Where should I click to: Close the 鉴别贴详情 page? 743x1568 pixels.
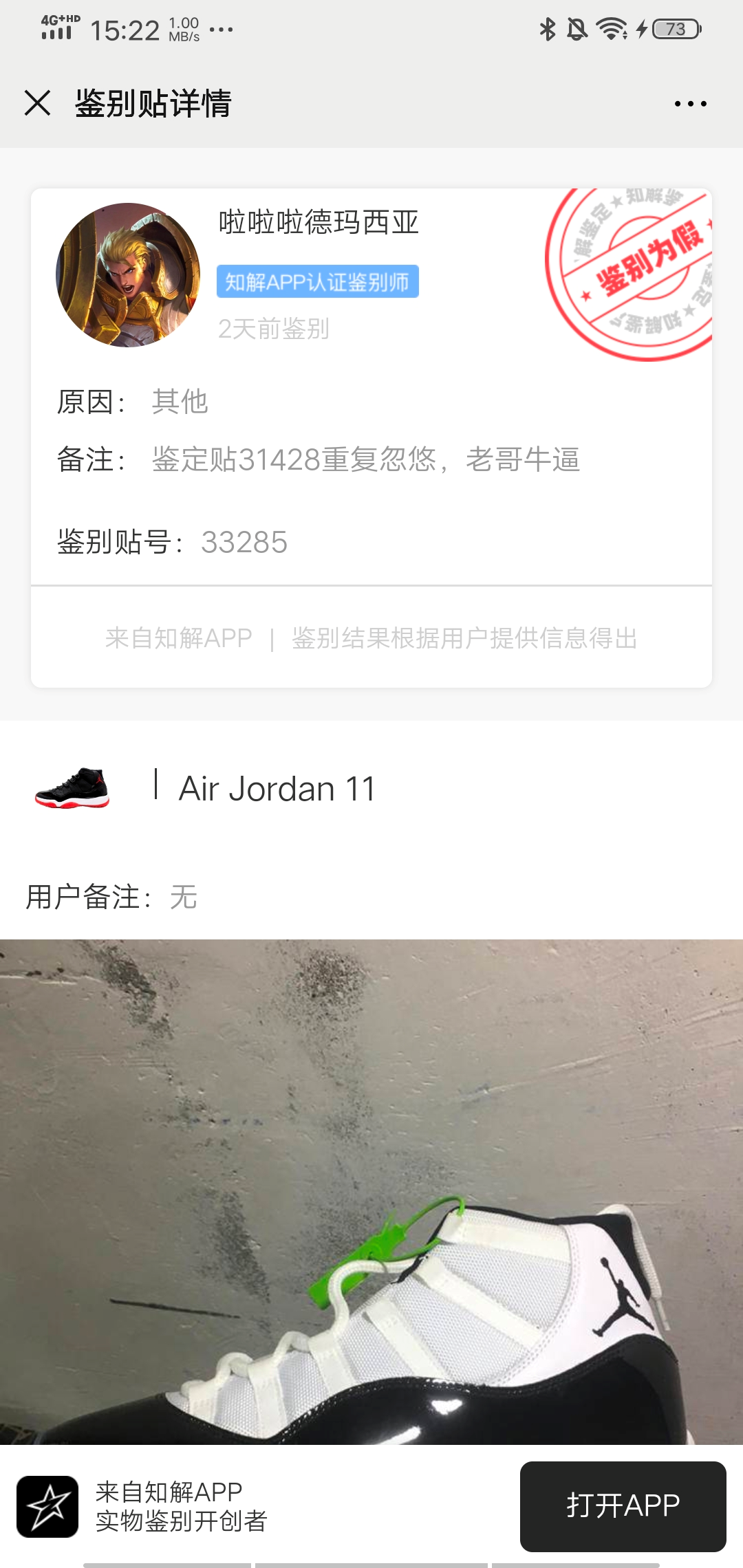(36, 103)
